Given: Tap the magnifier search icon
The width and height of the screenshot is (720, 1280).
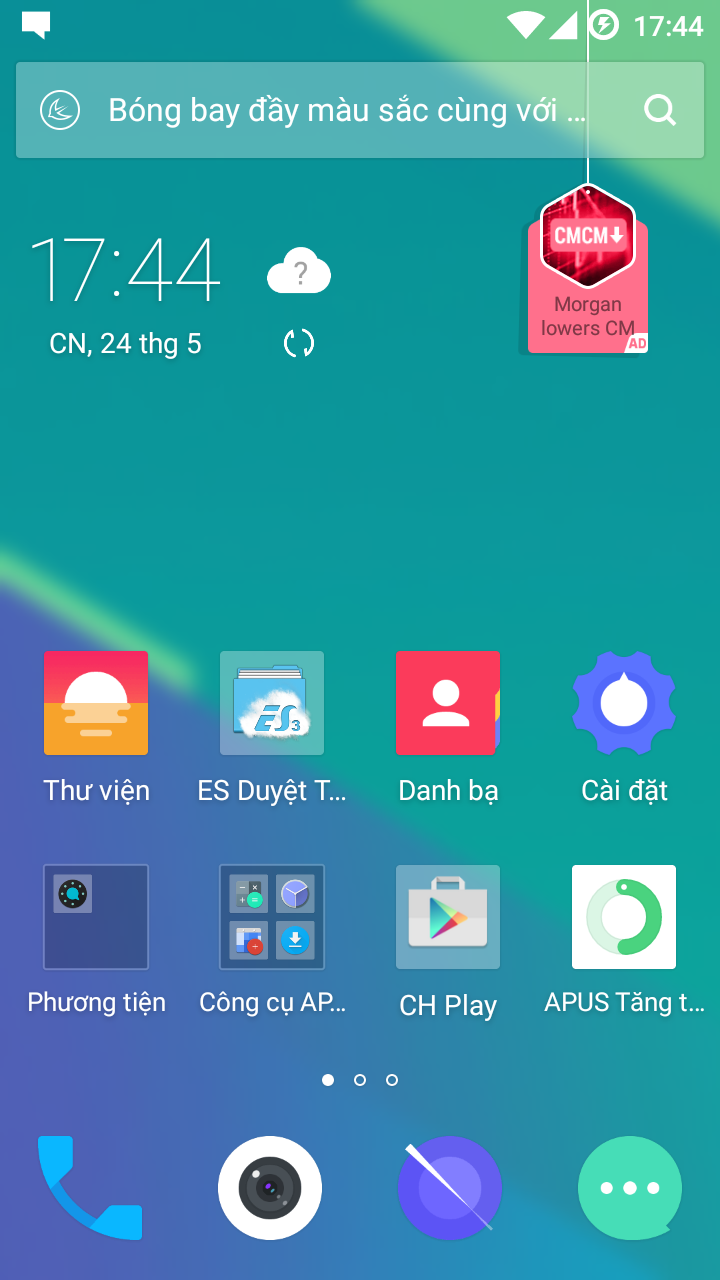Looking at the screenshot, I should [x=660, y=110].
